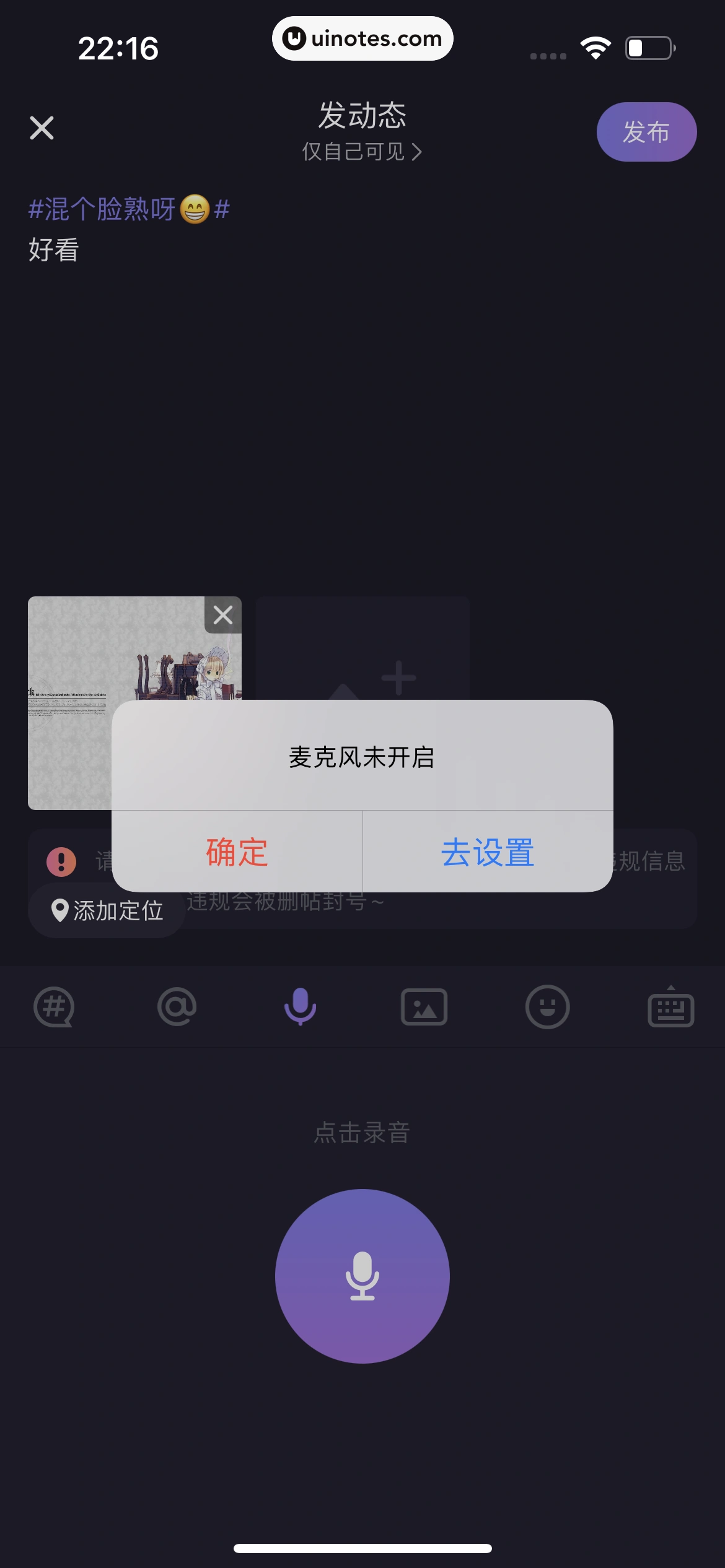Tap 添加定位 to add location
Viewport: 725px width, 1568px height.
(x=107, y=910)
